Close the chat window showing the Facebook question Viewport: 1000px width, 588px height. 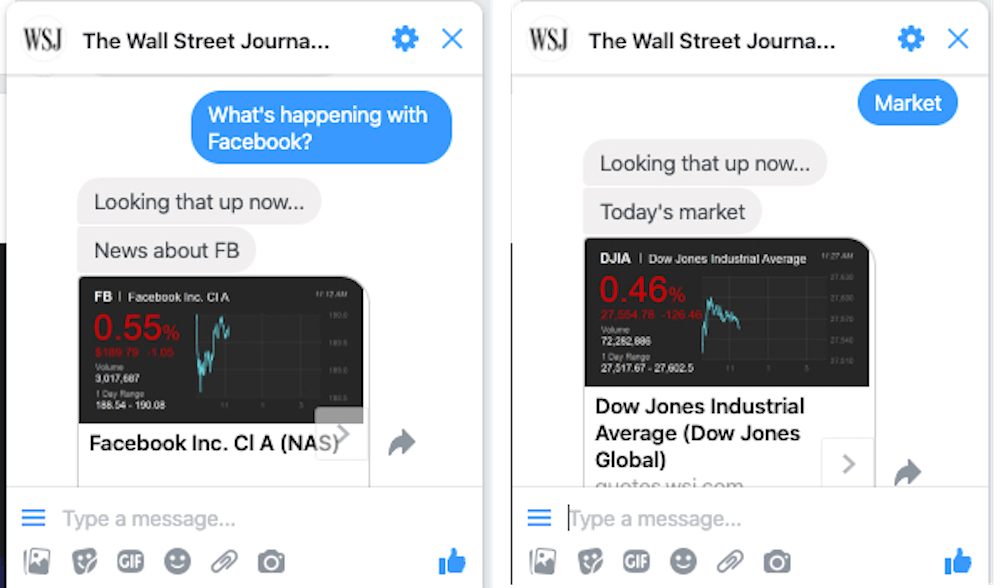pyautogui.click(x=452, y=39)
